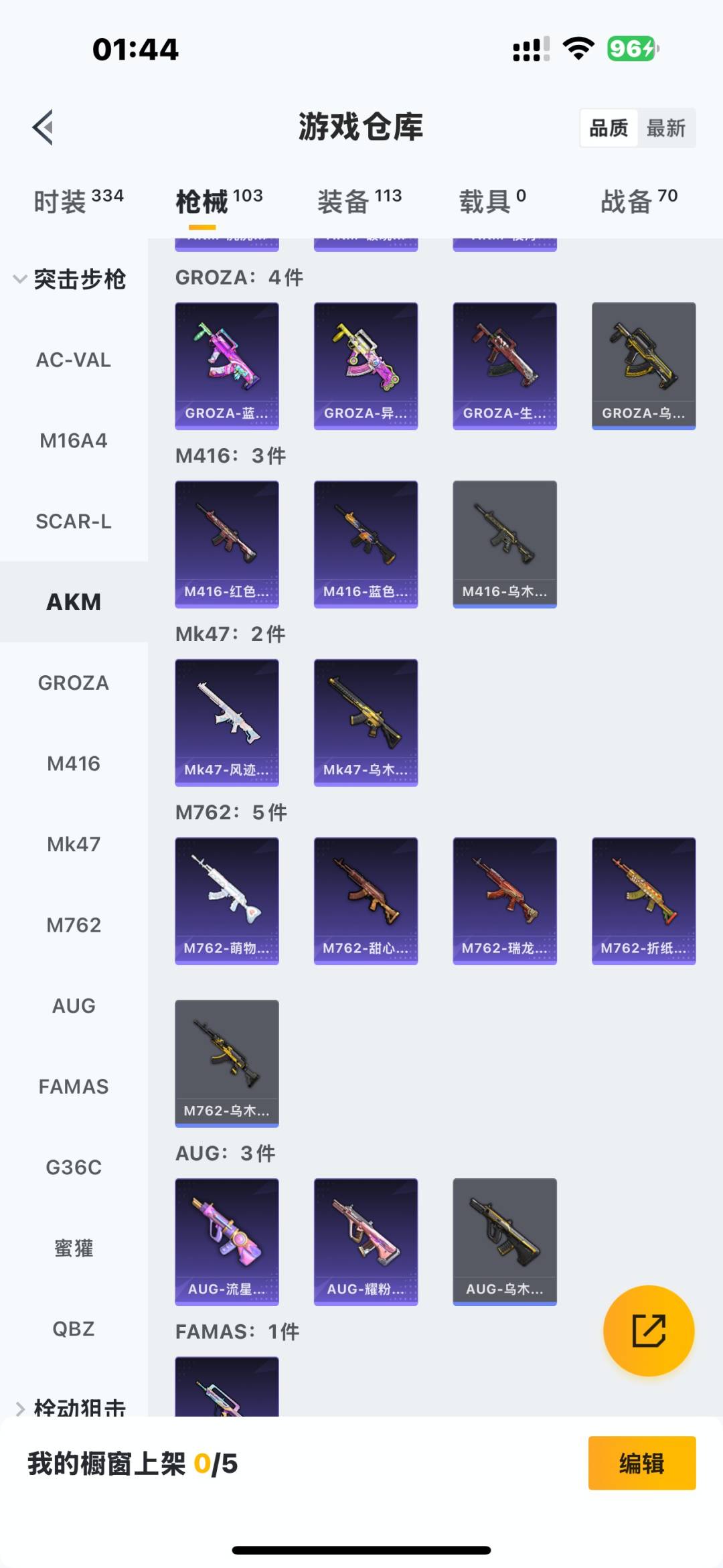Viewport: 723px width, 1568px height.
Task: Switch to the 战备 tab
Action: (x=639, y=201)
